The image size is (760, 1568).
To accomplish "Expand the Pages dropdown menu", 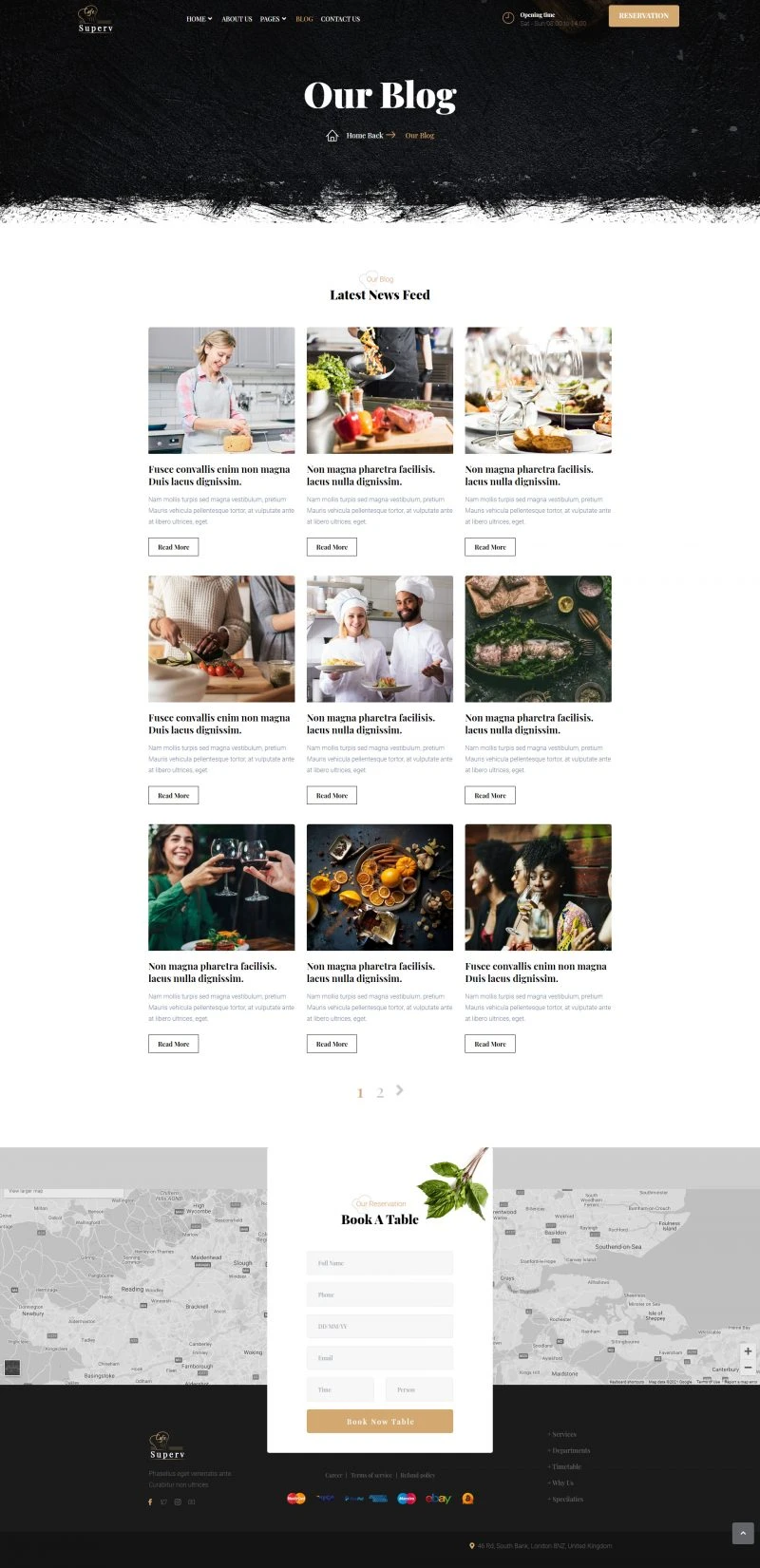I will coord(273,19).
